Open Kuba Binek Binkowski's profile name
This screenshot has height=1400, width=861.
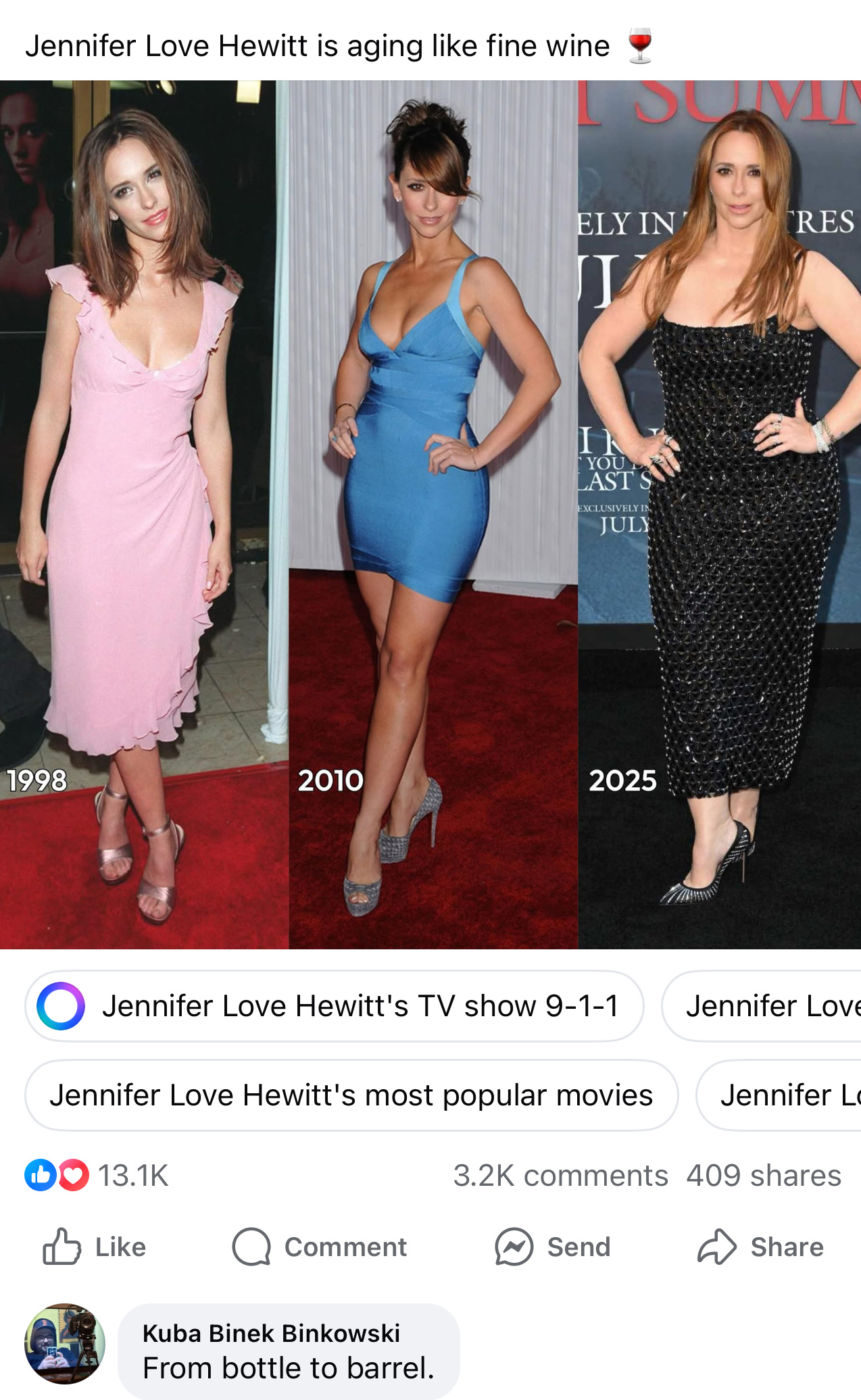(x=271, y=1333)
